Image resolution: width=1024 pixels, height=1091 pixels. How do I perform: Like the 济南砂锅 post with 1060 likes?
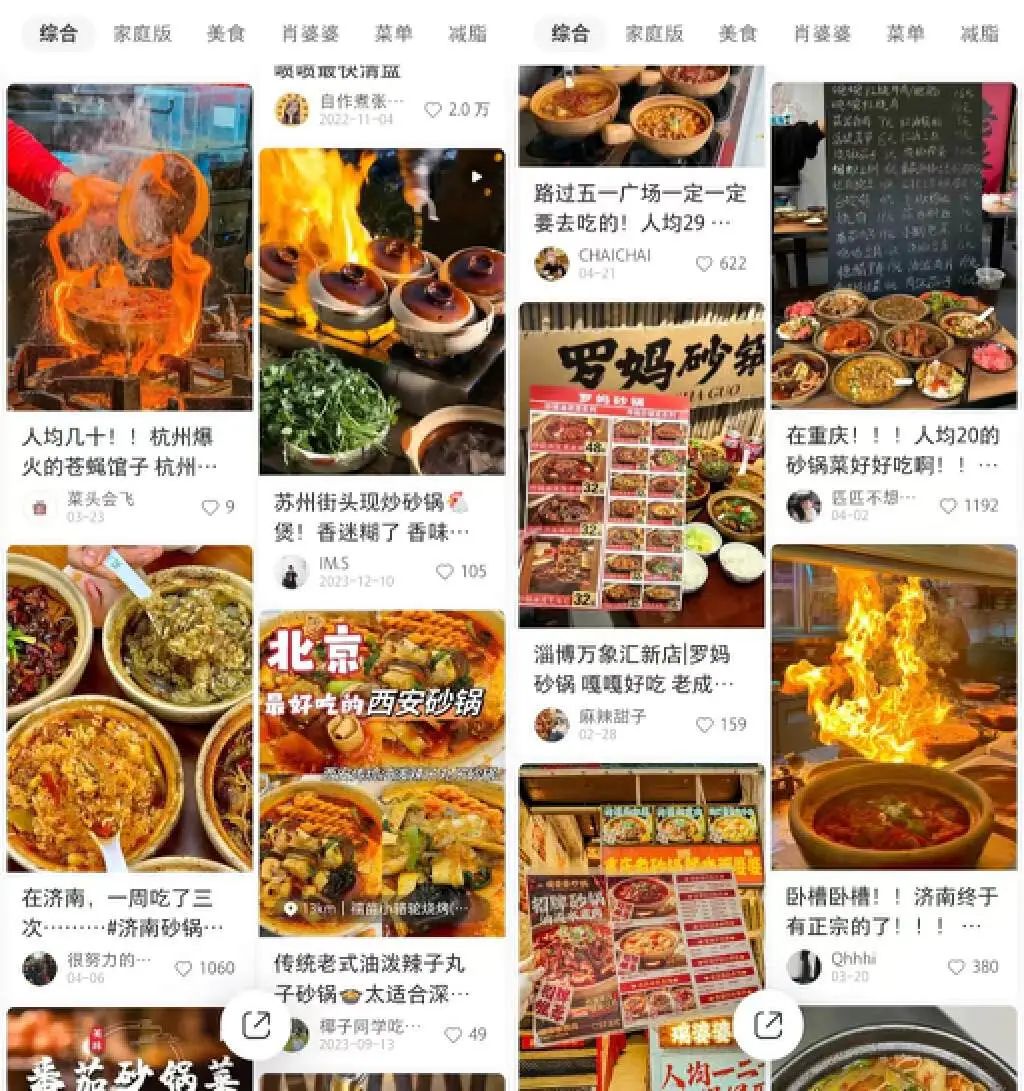[x=184, y=968]
